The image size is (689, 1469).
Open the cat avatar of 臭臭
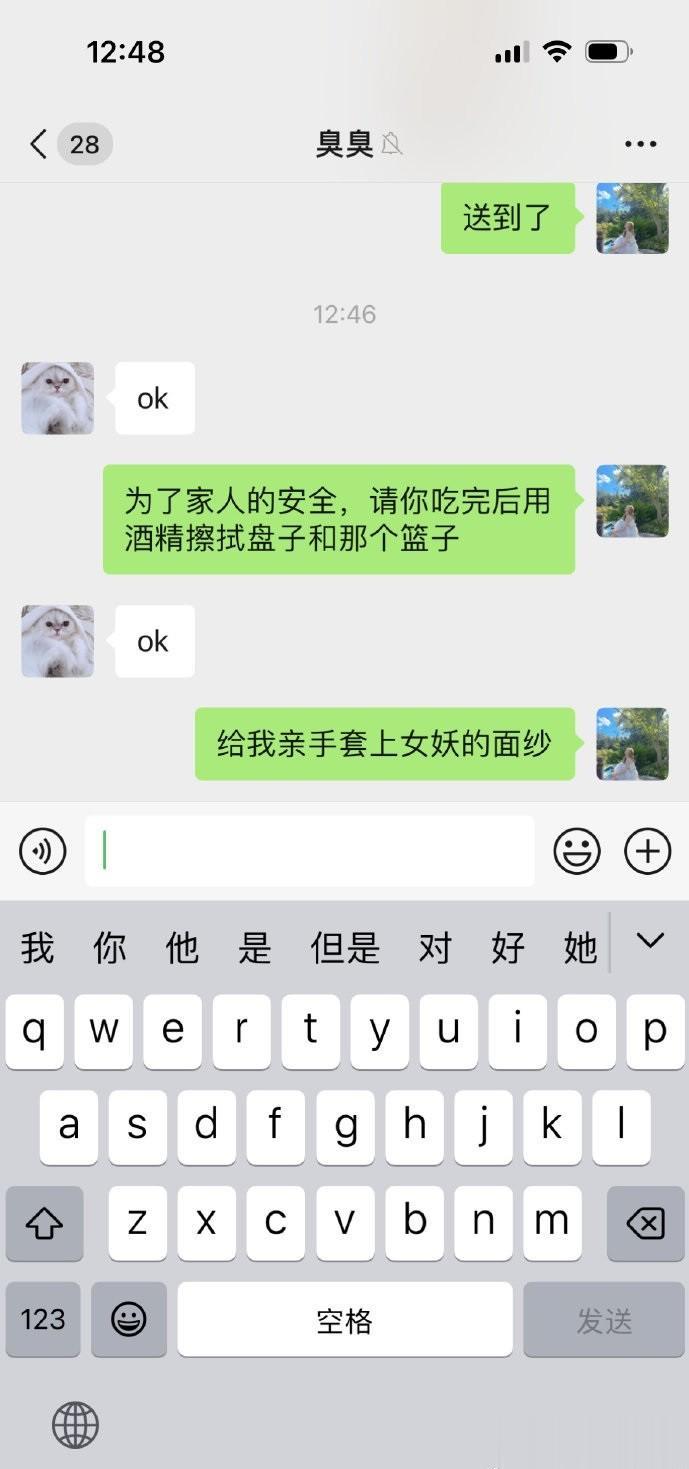58,398
